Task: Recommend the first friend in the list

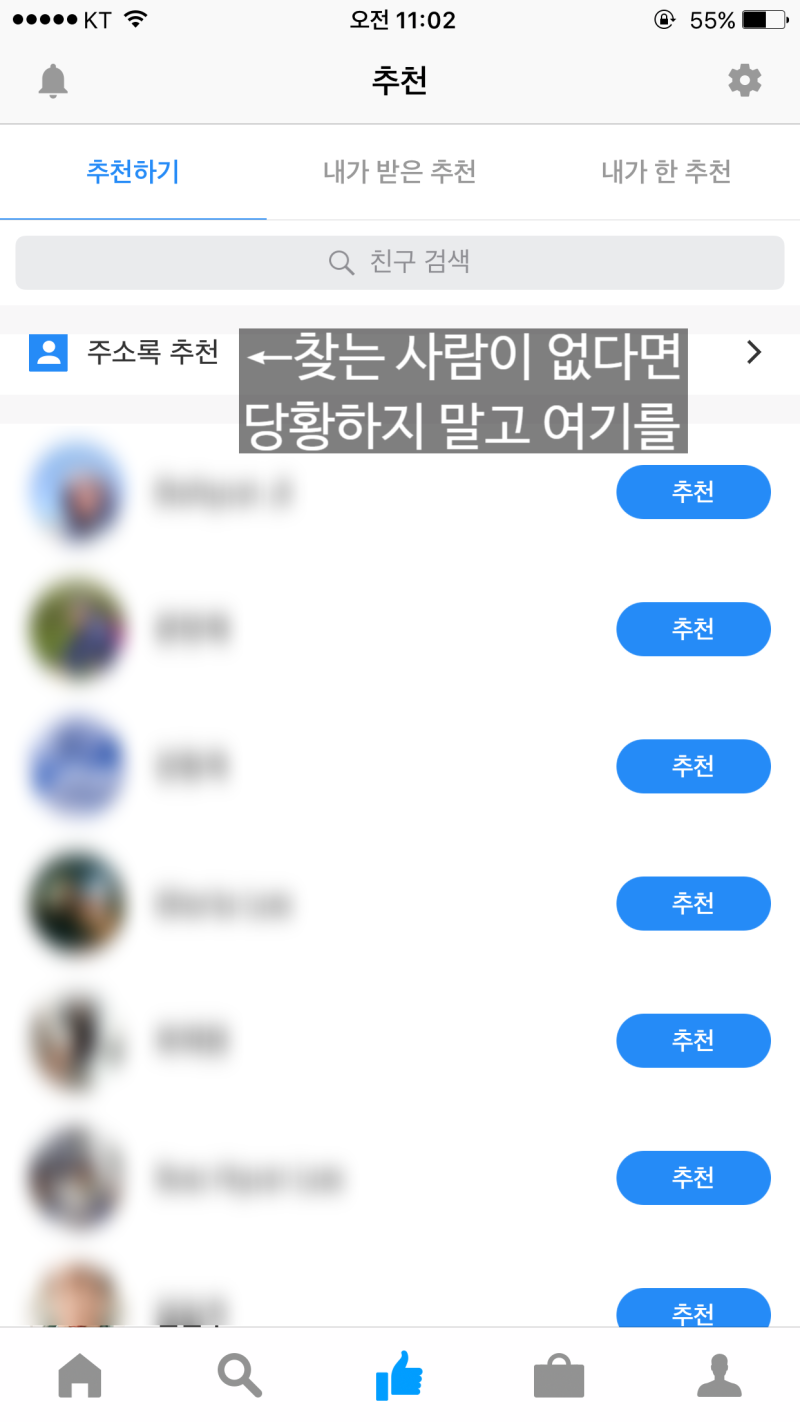Action: [693, 492]
